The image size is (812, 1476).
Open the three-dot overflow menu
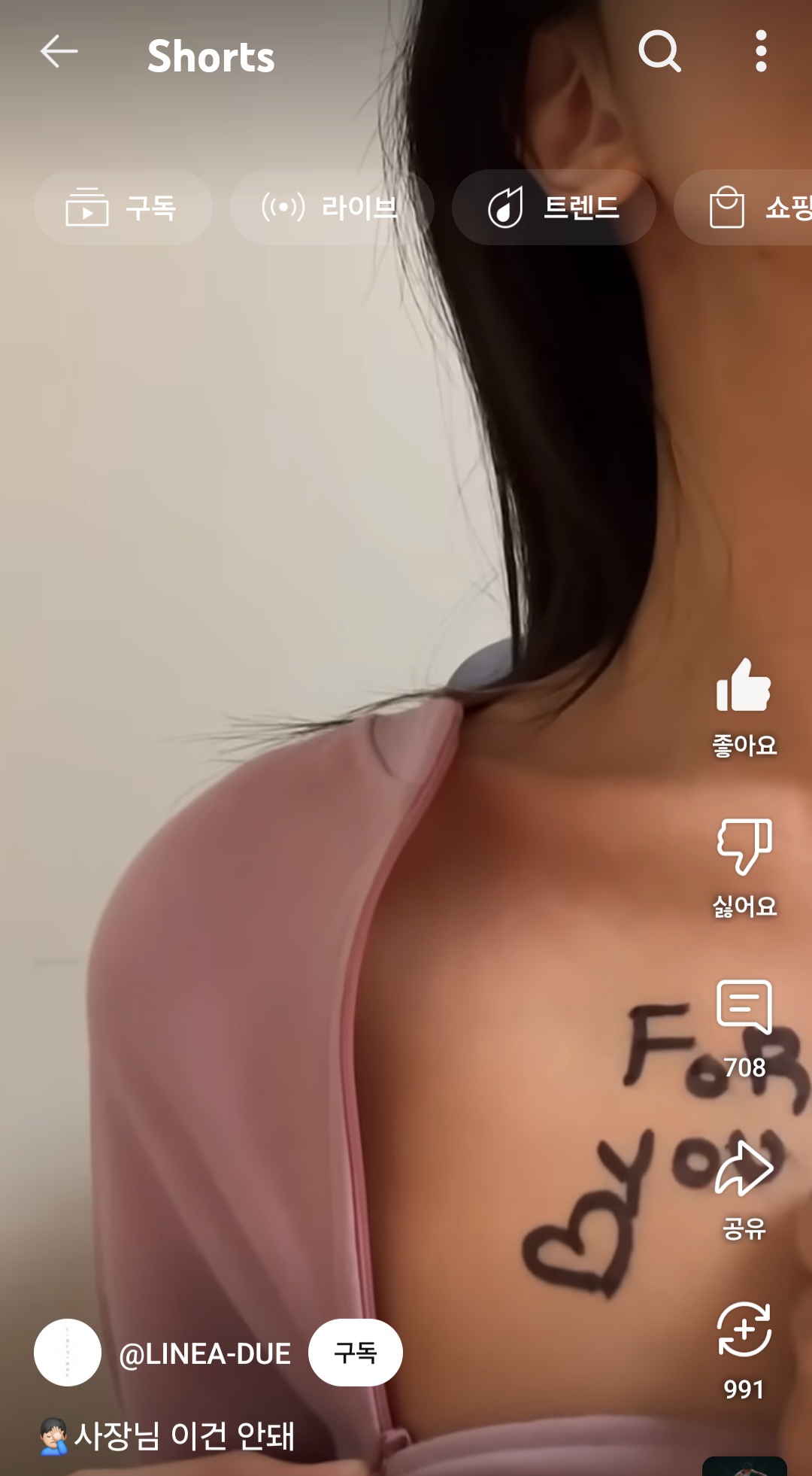761,52
